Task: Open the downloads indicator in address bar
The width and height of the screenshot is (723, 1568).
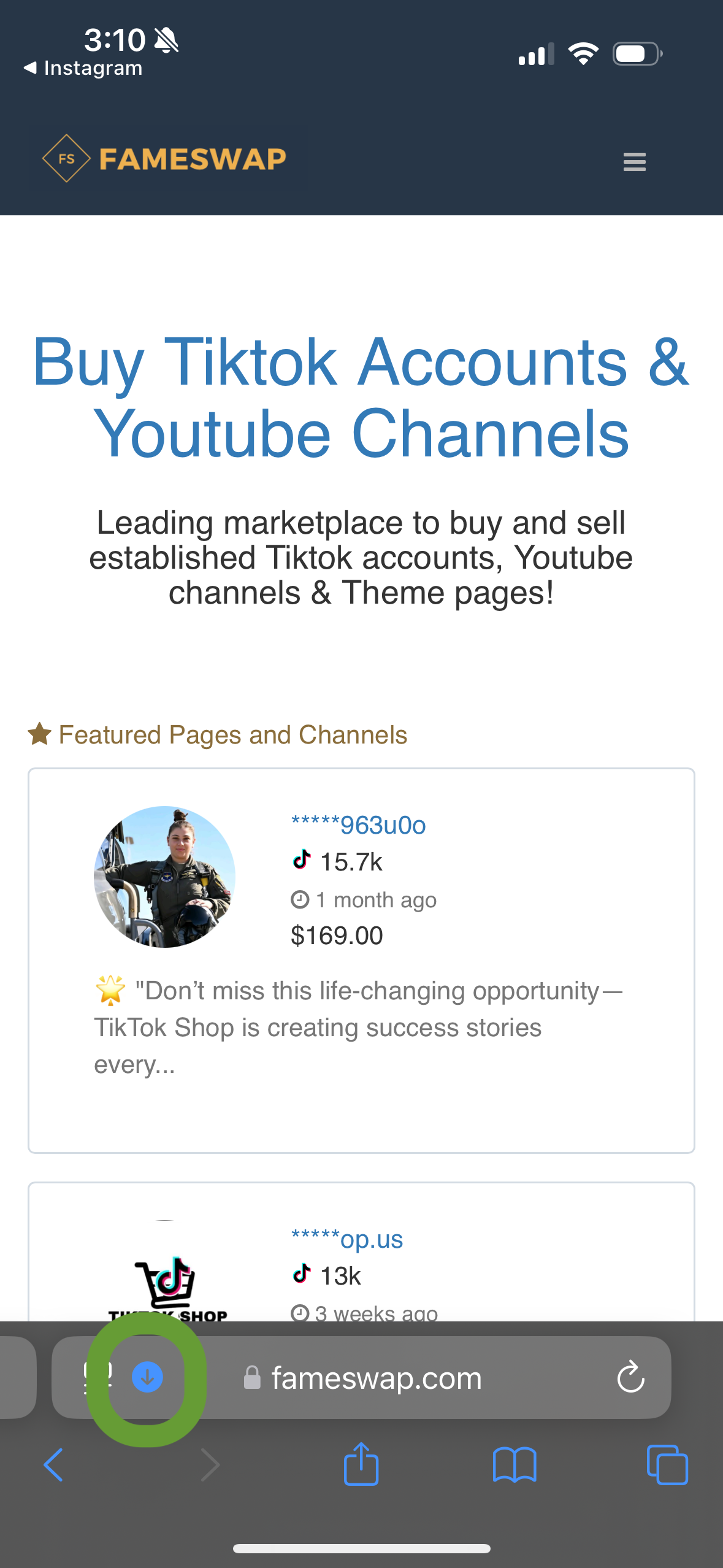Action: click(147, 1377)
